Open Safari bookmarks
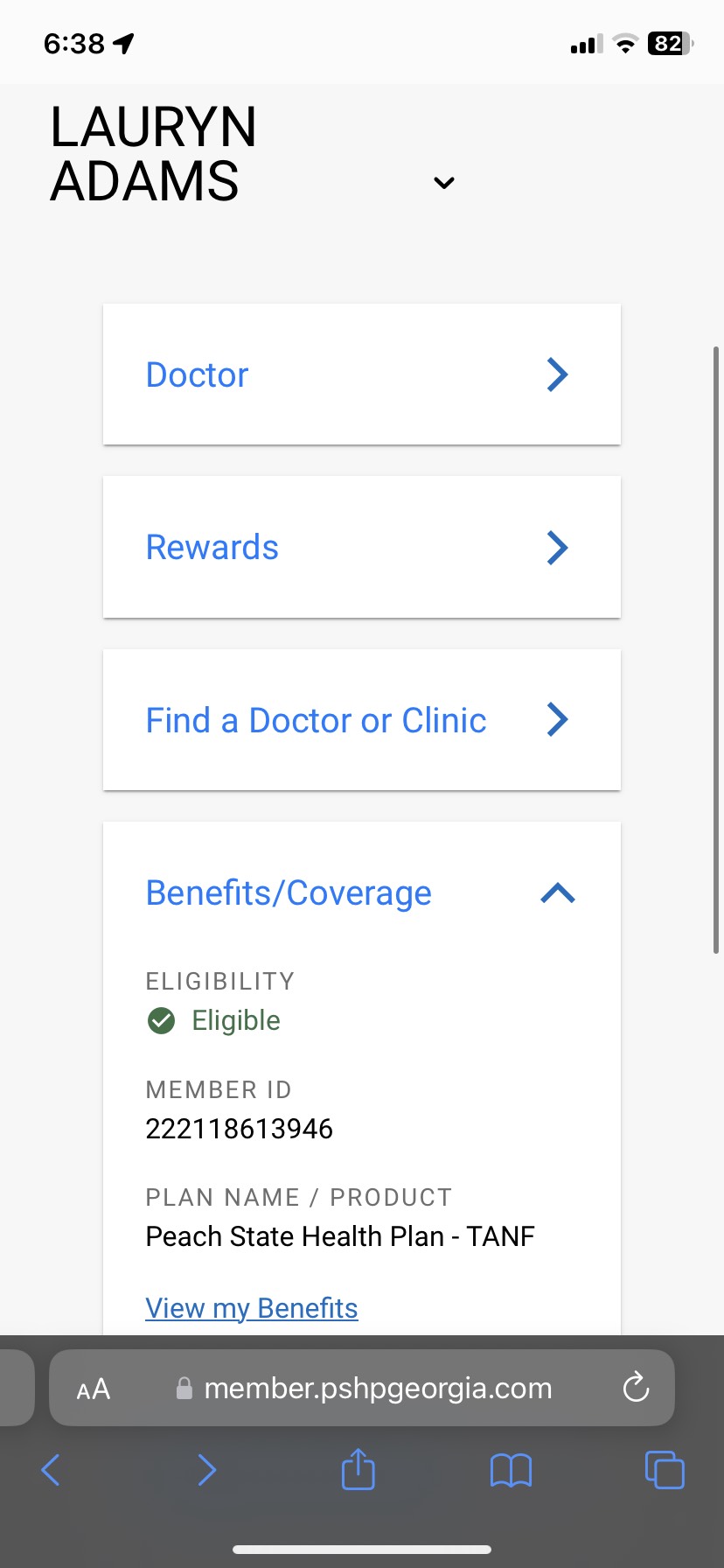 pyautogui.click(x=512, y=1470)
